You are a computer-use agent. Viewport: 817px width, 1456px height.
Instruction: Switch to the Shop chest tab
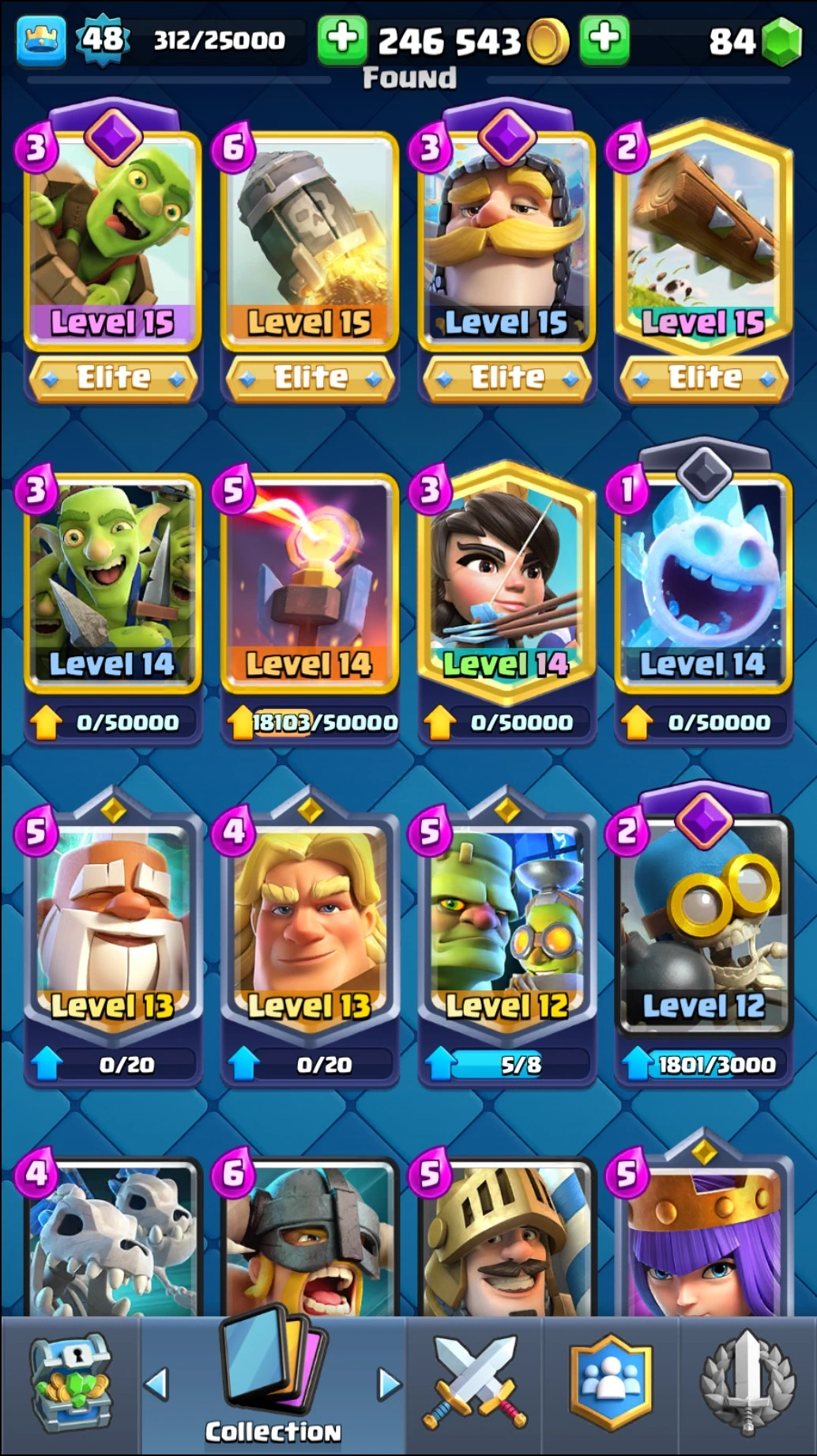point(70,1385)
